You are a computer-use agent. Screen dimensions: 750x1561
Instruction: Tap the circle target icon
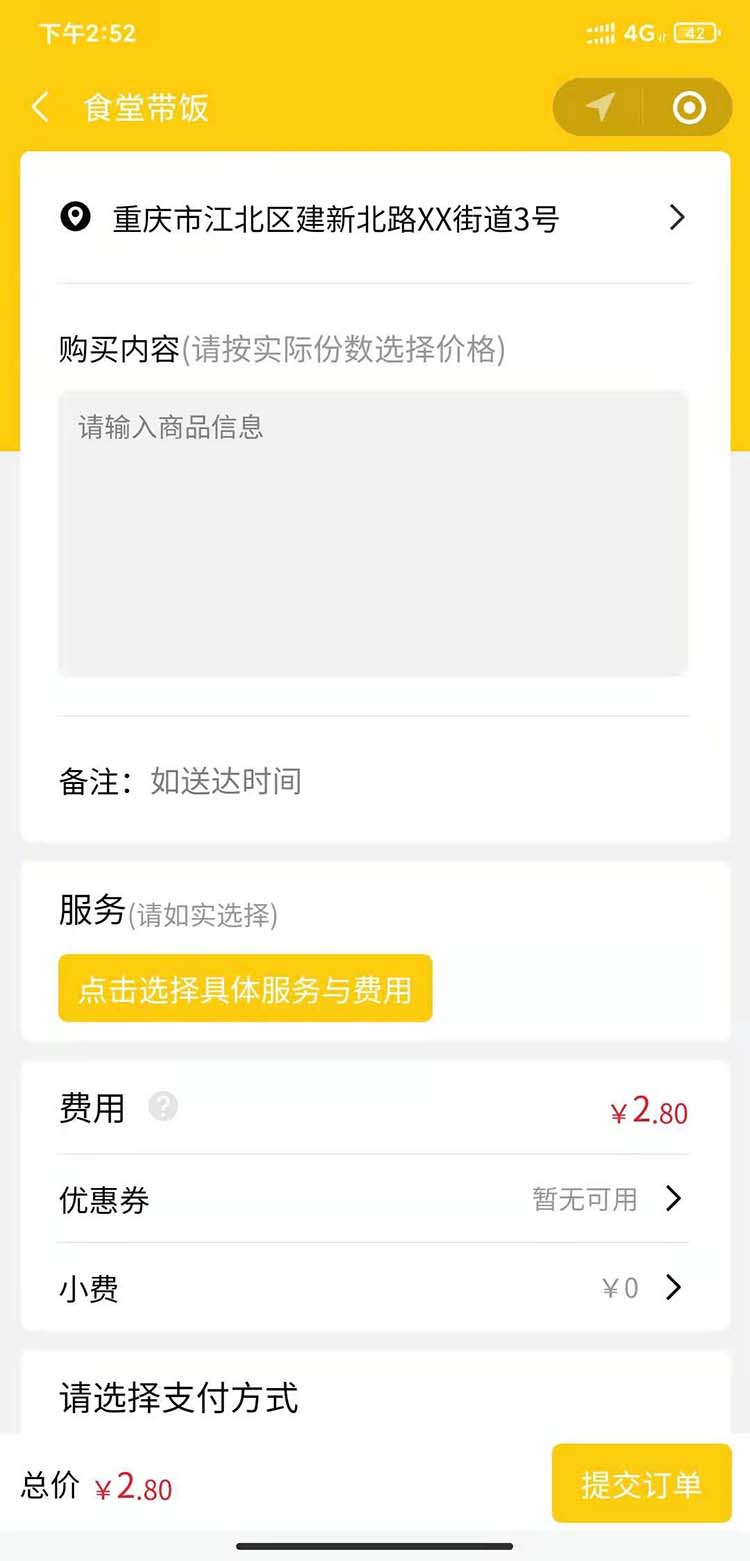pos(689,107)
